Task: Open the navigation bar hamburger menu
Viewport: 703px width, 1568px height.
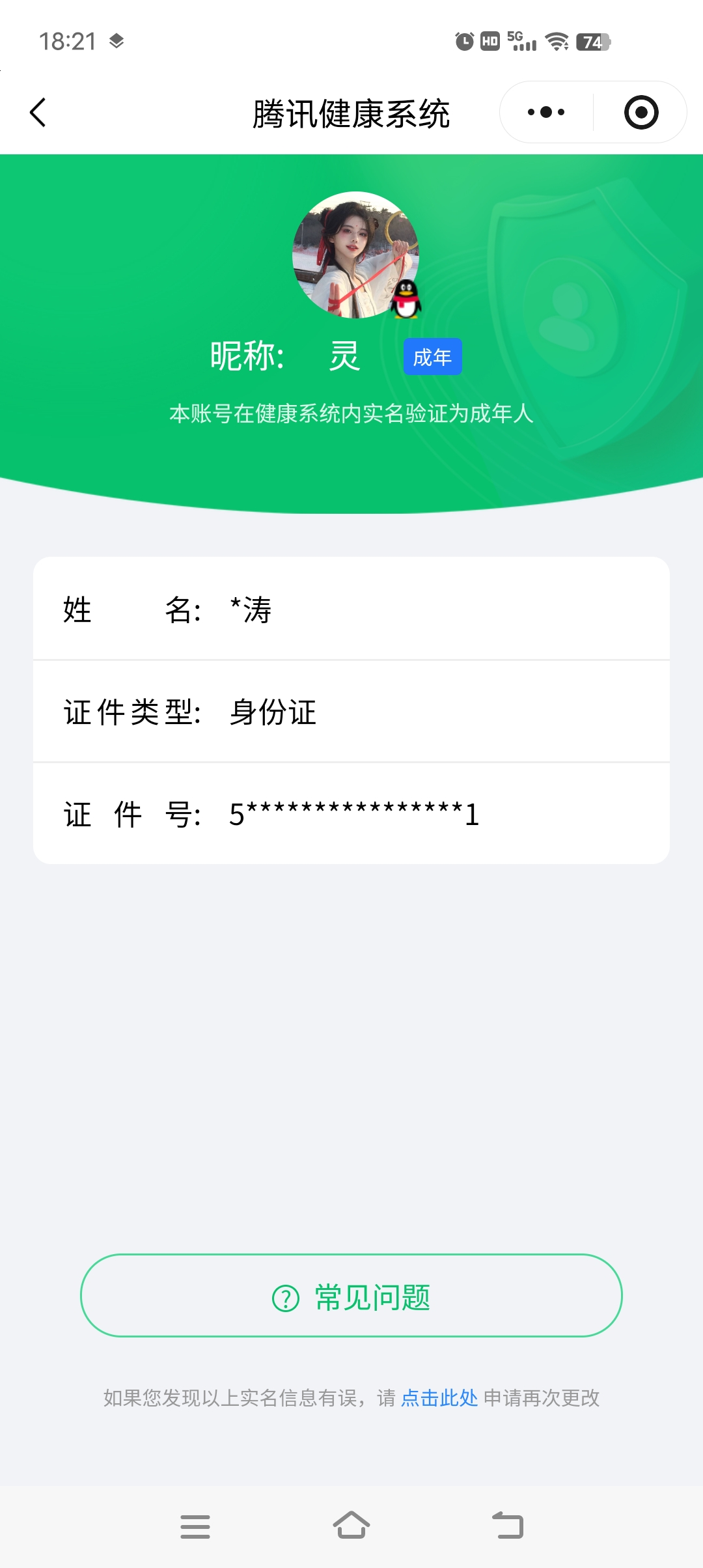Action: (x=195, y=1524)
